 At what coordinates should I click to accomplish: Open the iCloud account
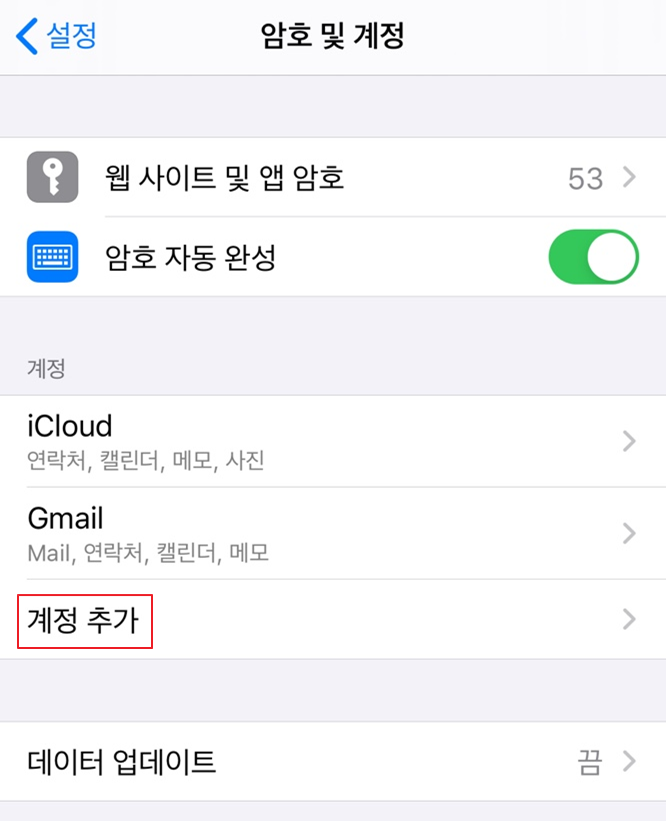(332, 441)
